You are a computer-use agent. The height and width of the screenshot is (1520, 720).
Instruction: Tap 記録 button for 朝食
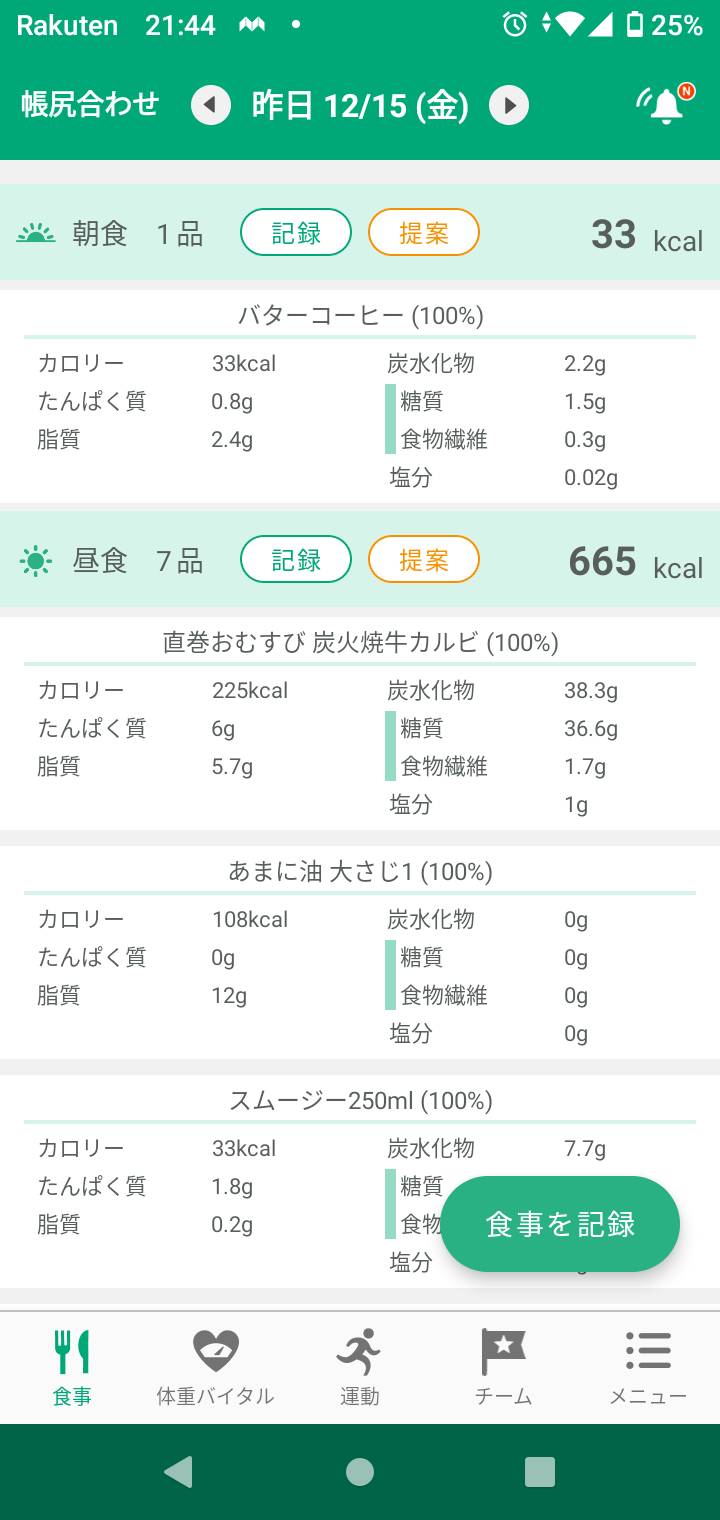[x=296, y=233]
